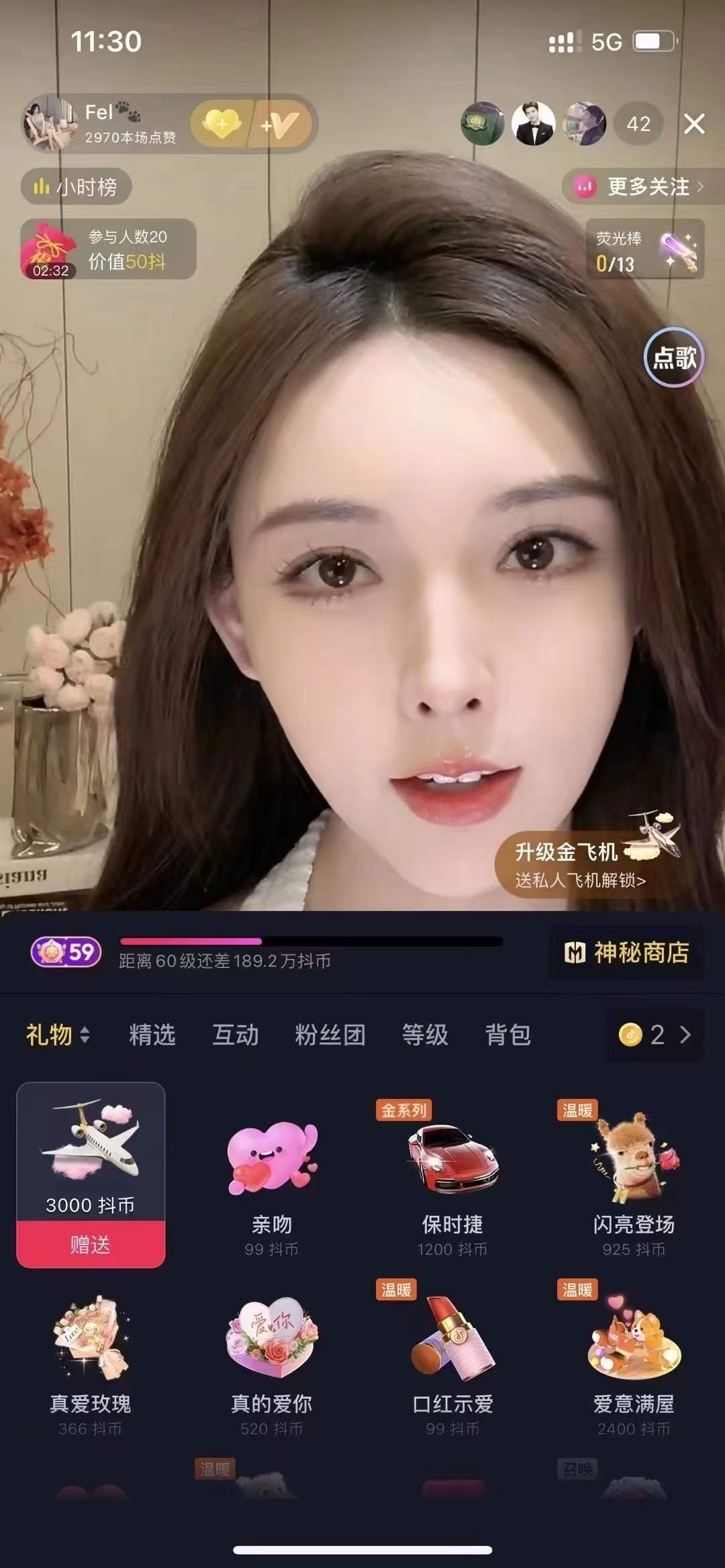Tap the 点歌 song request button
The height and width of the screenshot is (1568, 725).
(674, 357)
